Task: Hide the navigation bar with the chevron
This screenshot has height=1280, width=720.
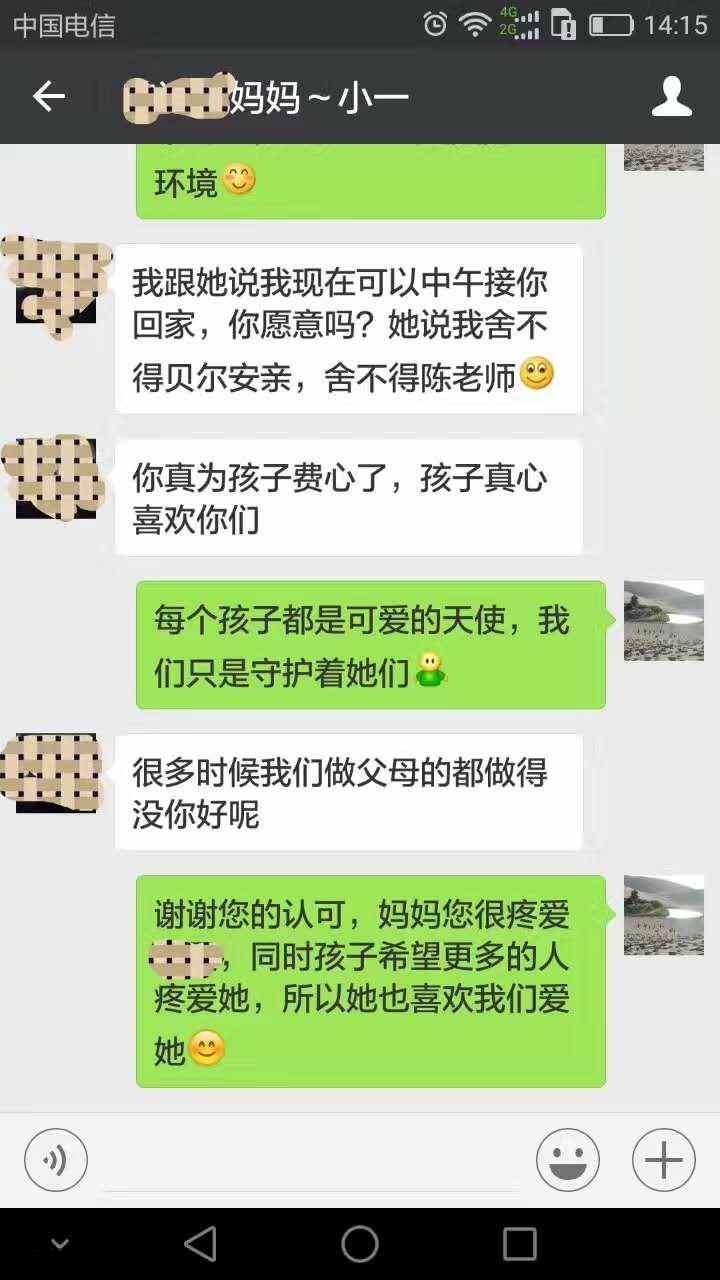Action: 60,1244
